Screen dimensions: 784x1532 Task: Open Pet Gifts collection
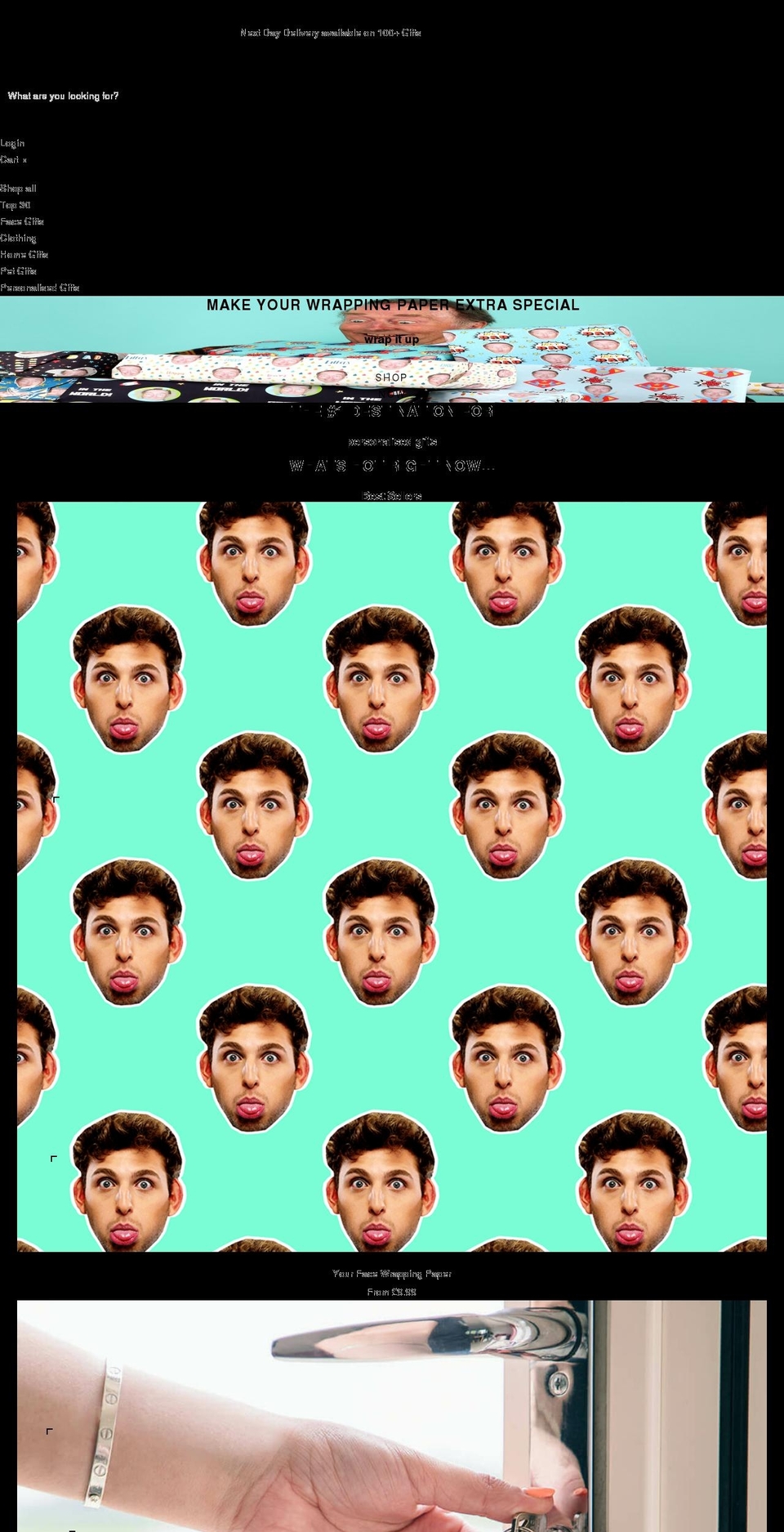pos(18,270)
